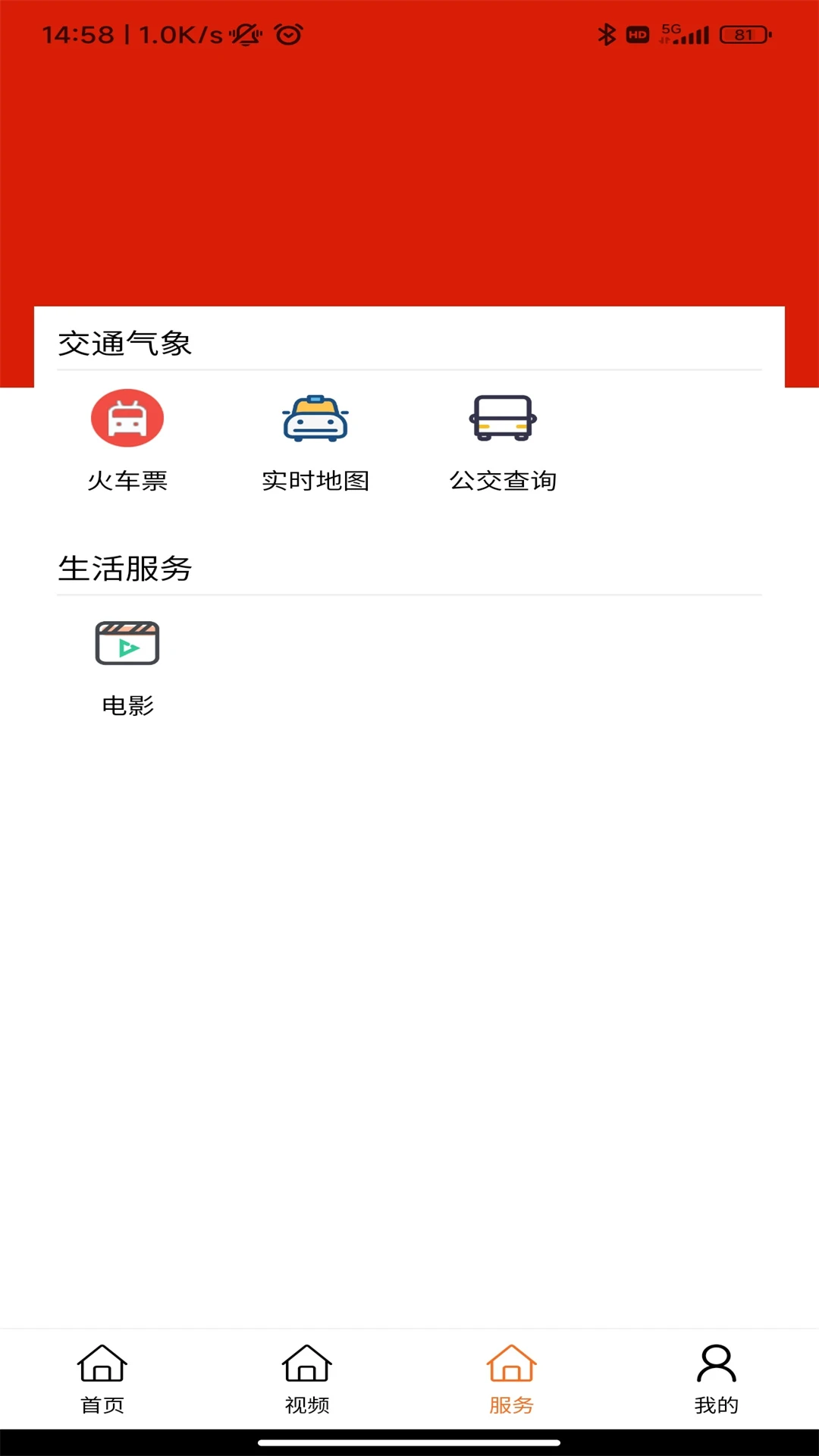Tap the 交通气象 section header

[125, 343]
